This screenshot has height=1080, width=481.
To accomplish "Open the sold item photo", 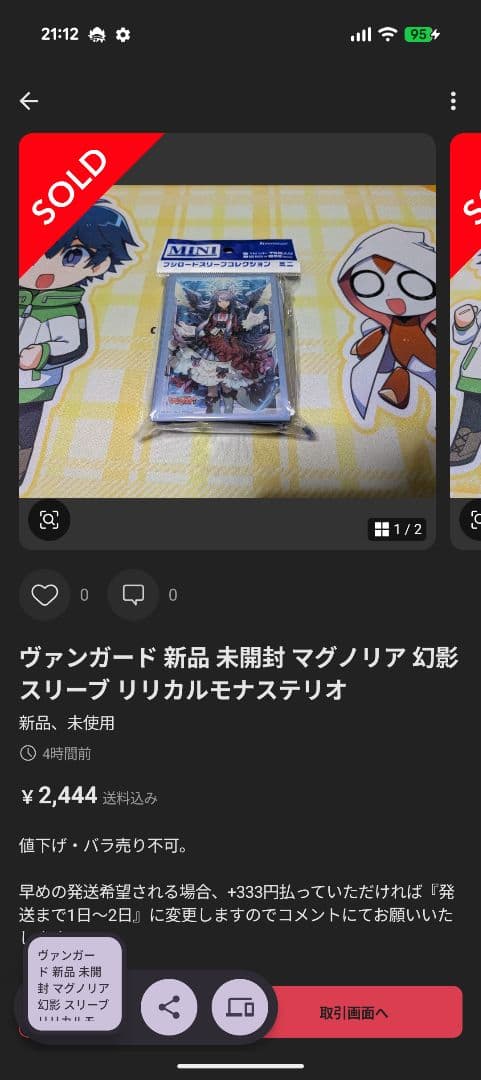I will (x=227, y=341).
